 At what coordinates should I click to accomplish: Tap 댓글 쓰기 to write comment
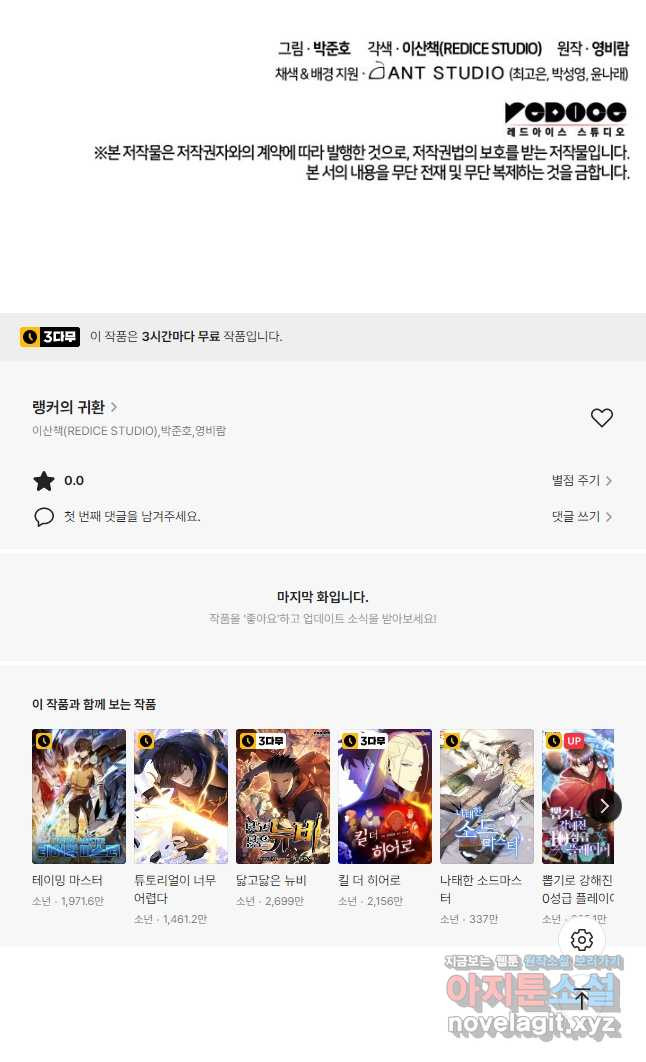point(581,517)
